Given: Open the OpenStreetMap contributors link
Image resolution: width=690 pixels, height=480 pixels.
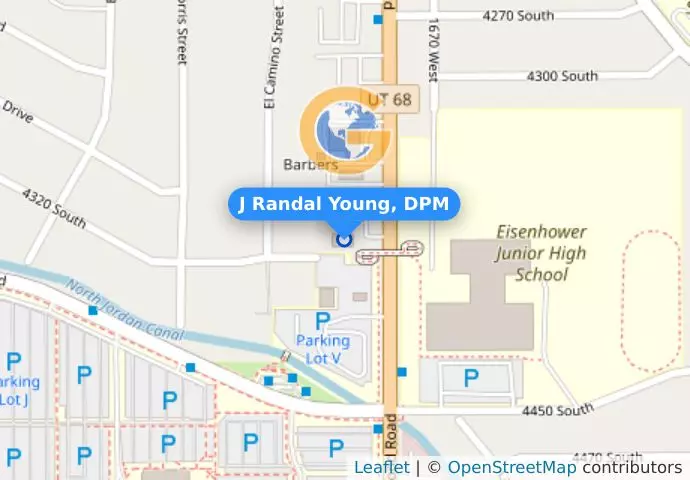Looking at the screenshot, I should [510, 468].
